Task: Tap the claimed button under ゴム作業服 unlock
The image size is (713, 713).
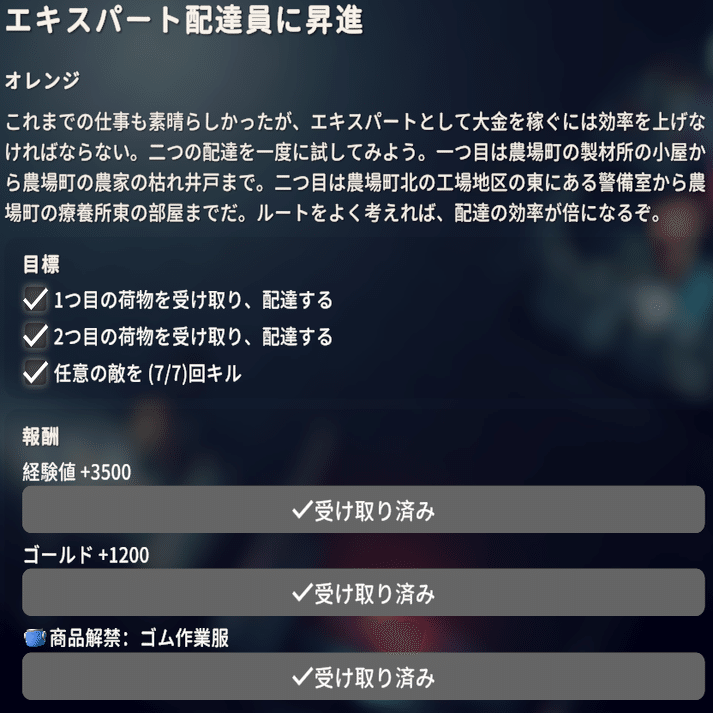Action: click(364, 677)
